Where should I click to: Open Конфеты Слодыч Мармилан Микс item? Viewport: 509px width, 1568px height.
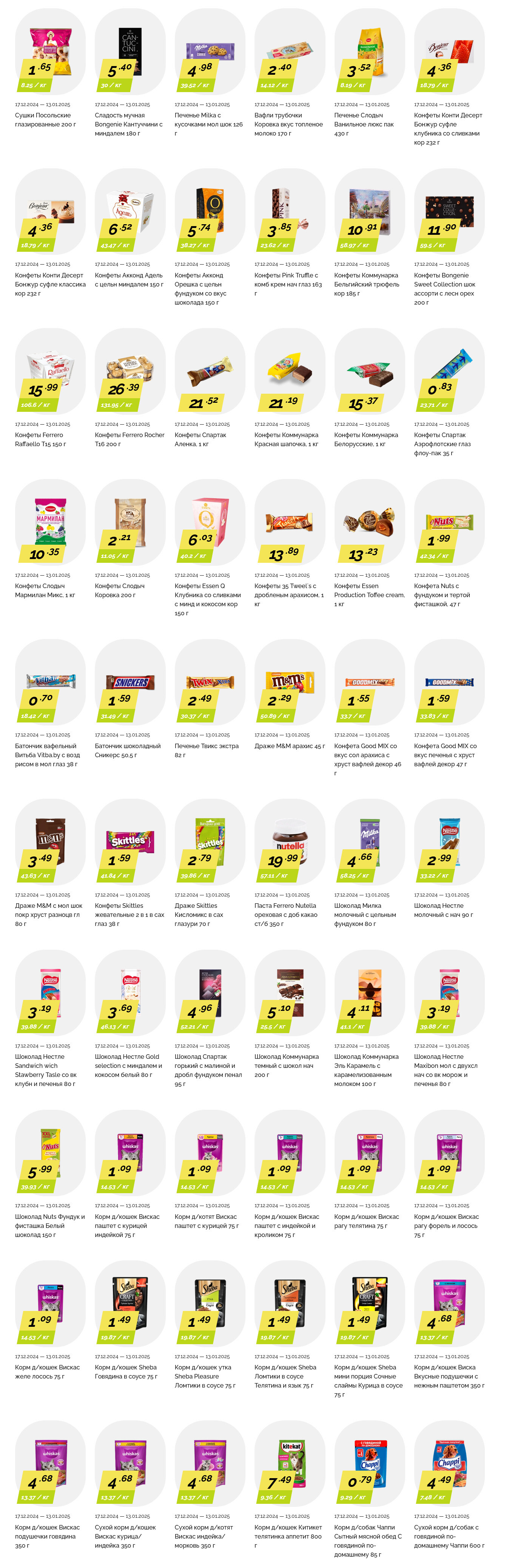(x=50, y=522)
